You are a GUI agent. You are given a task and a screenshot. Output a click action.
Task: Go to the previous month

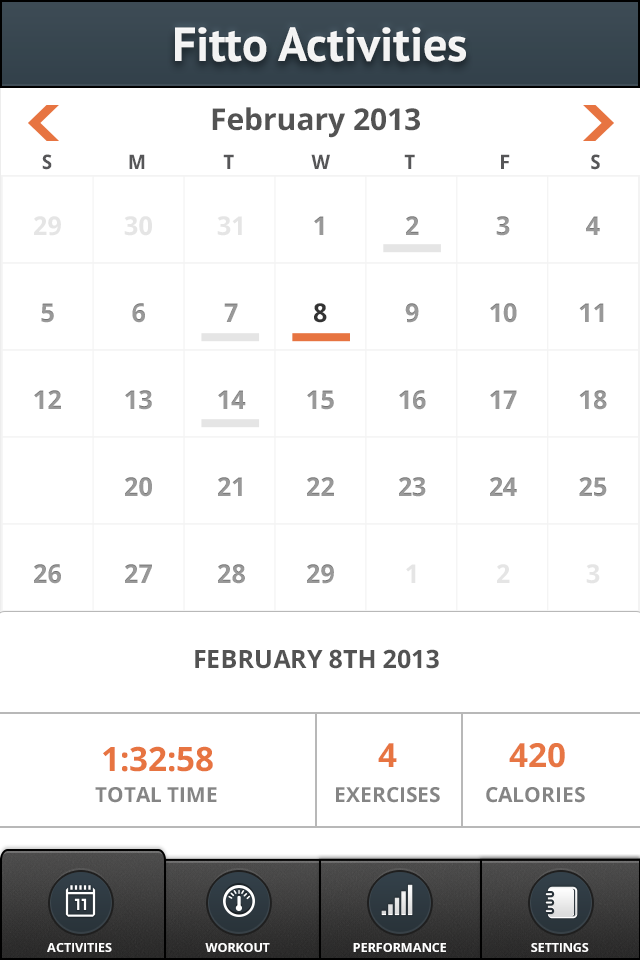44,122
